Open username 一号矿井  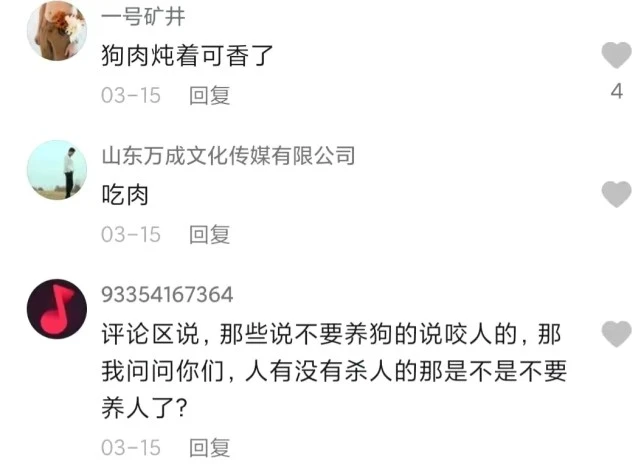pos(143,16)
